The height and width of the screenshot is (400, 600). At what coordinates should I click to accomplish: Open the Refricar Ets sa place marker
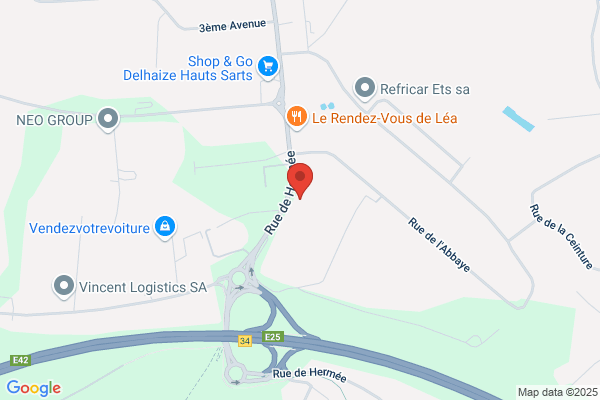pyautogui.click(x=365, y=88)
